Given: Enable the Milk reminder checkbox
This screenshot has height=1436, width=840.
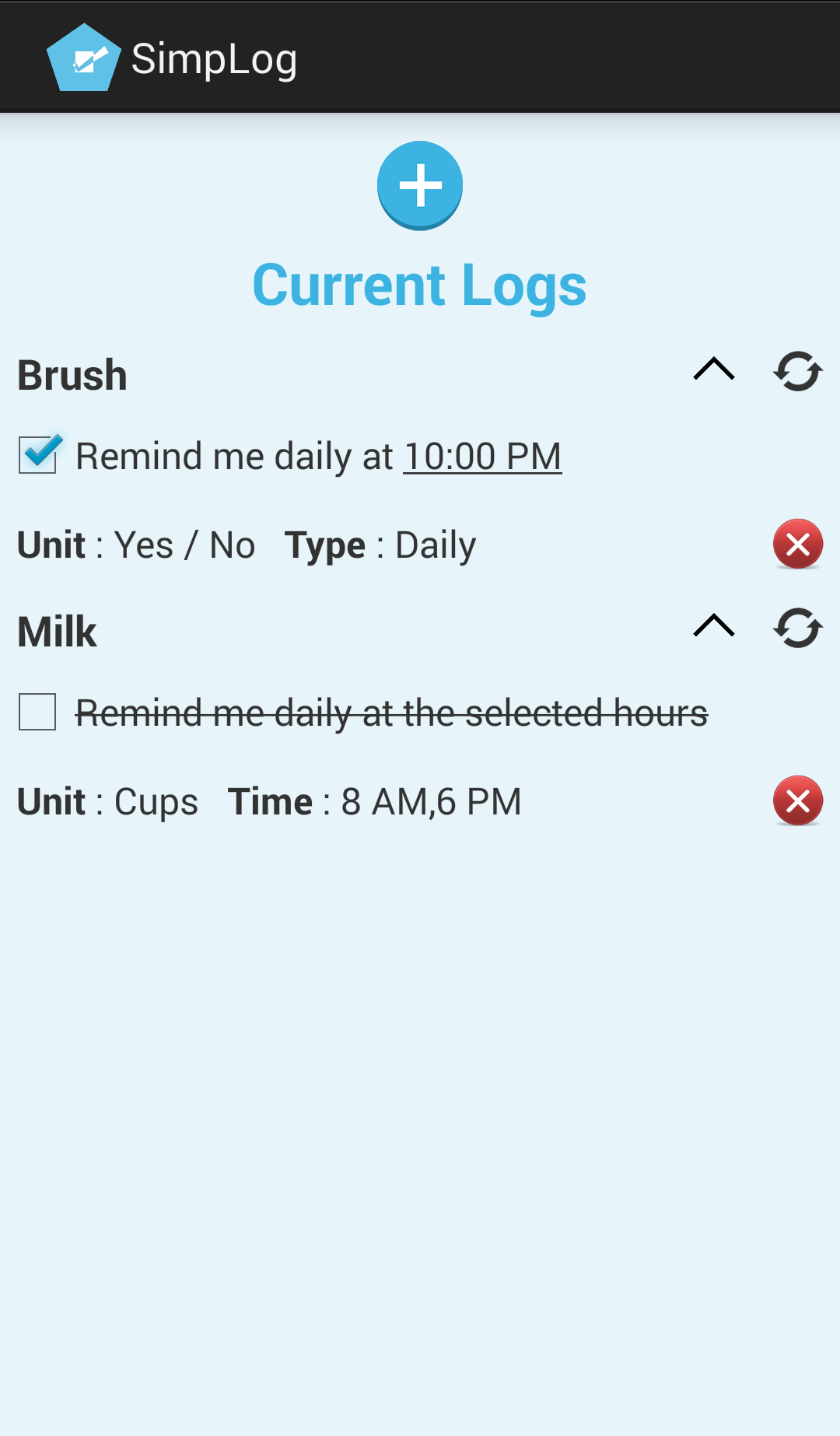Looking at the screenshot, I should pos(38,712).
